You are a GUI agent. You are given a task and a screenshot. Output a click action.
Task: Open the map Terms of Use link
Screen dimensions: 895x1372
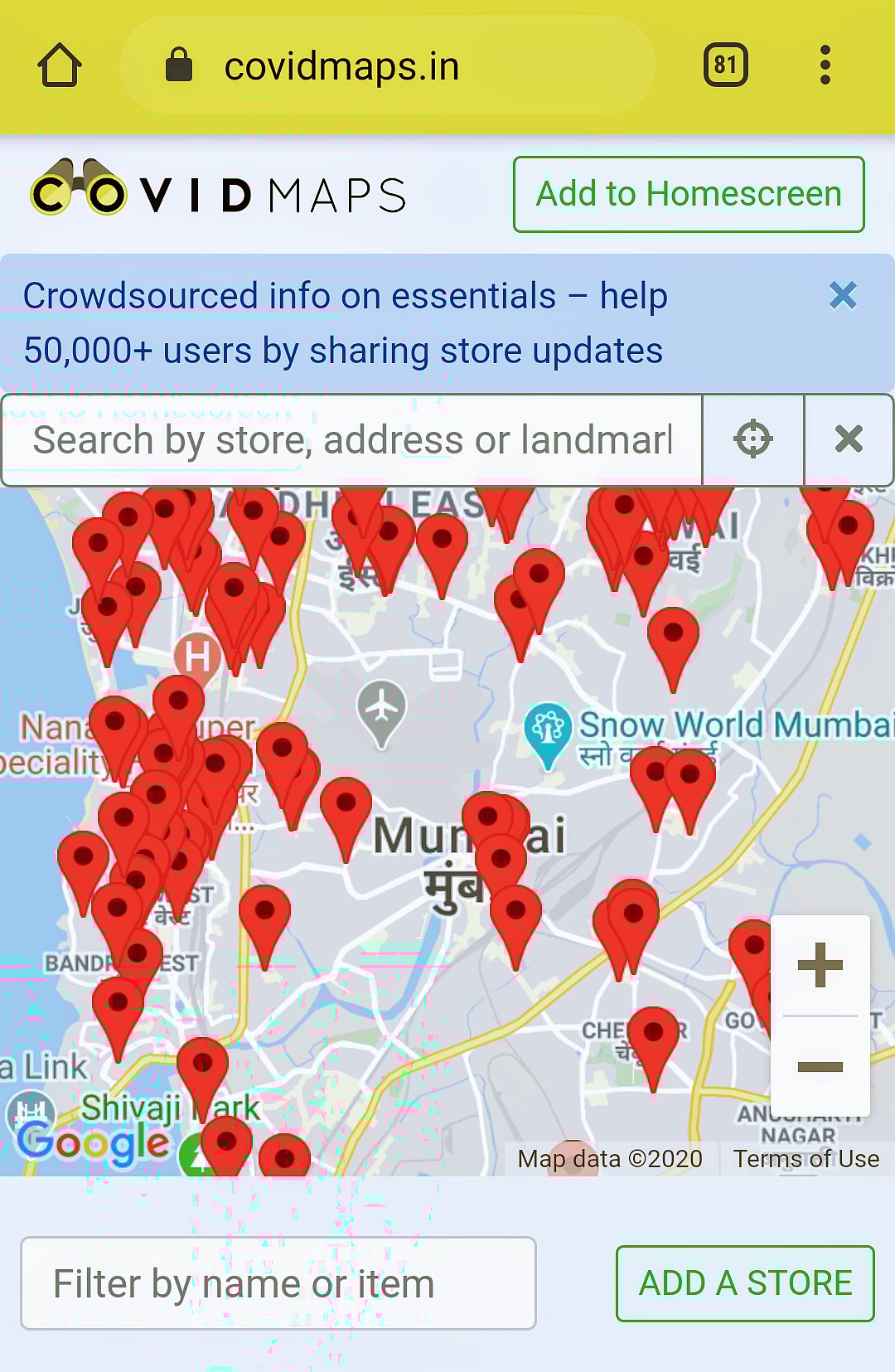point(805,1159)
